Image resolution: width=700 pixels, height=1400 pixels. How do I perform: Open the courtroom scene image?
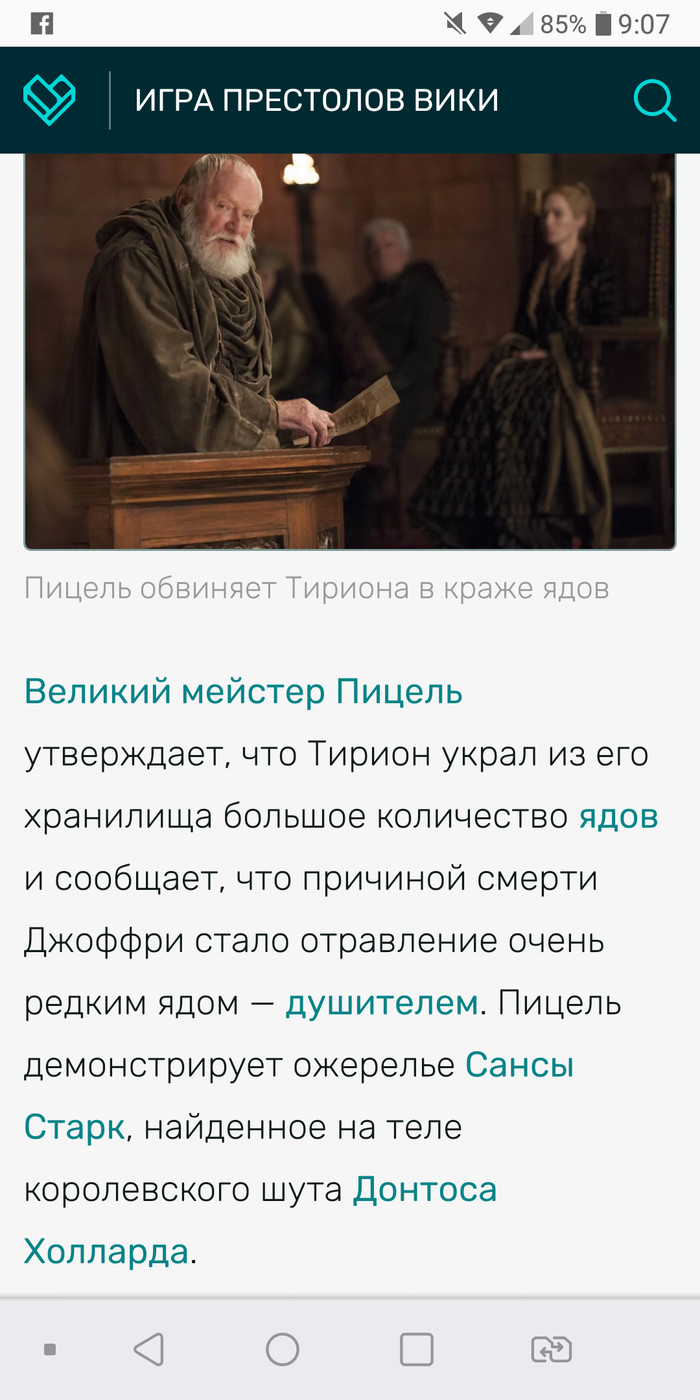349,350
